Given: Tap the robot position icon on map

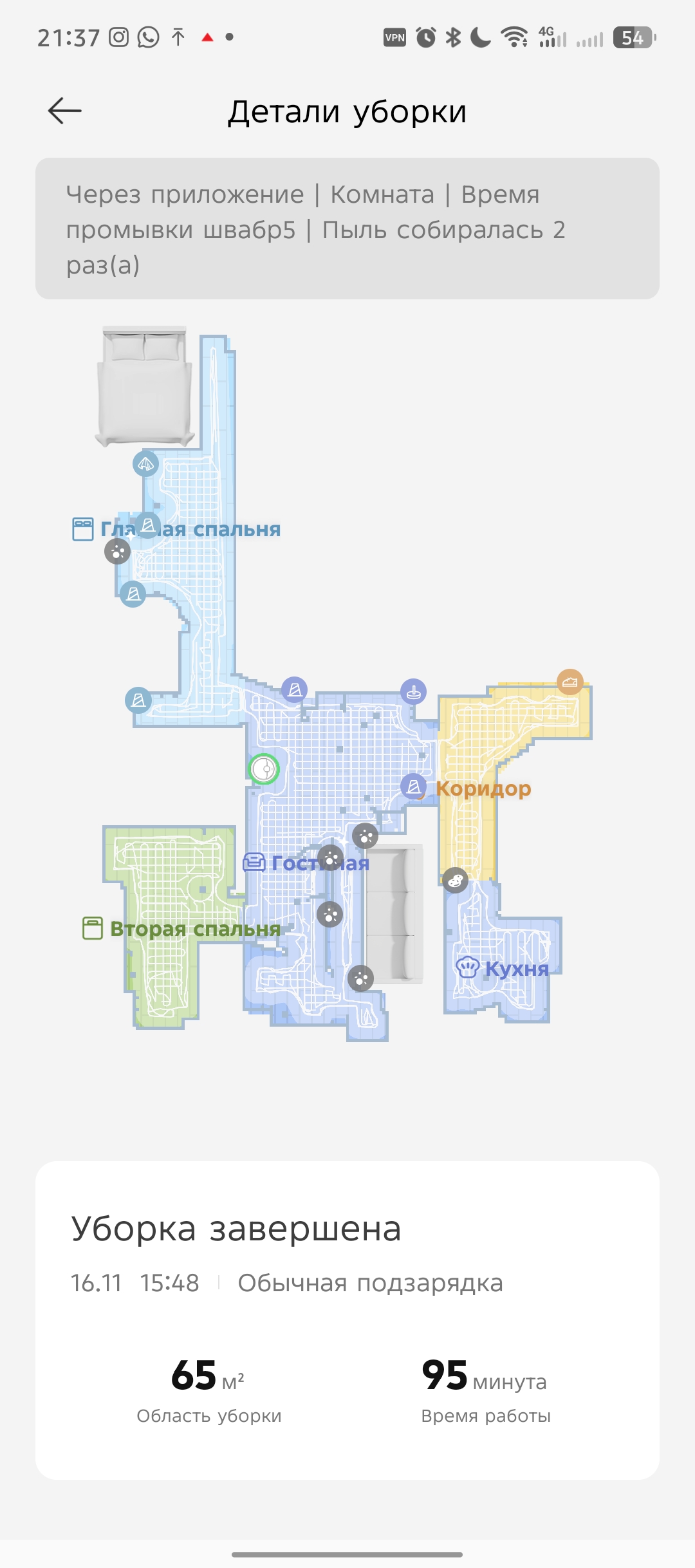Looking at the screenshot, I should pos(264,769).
